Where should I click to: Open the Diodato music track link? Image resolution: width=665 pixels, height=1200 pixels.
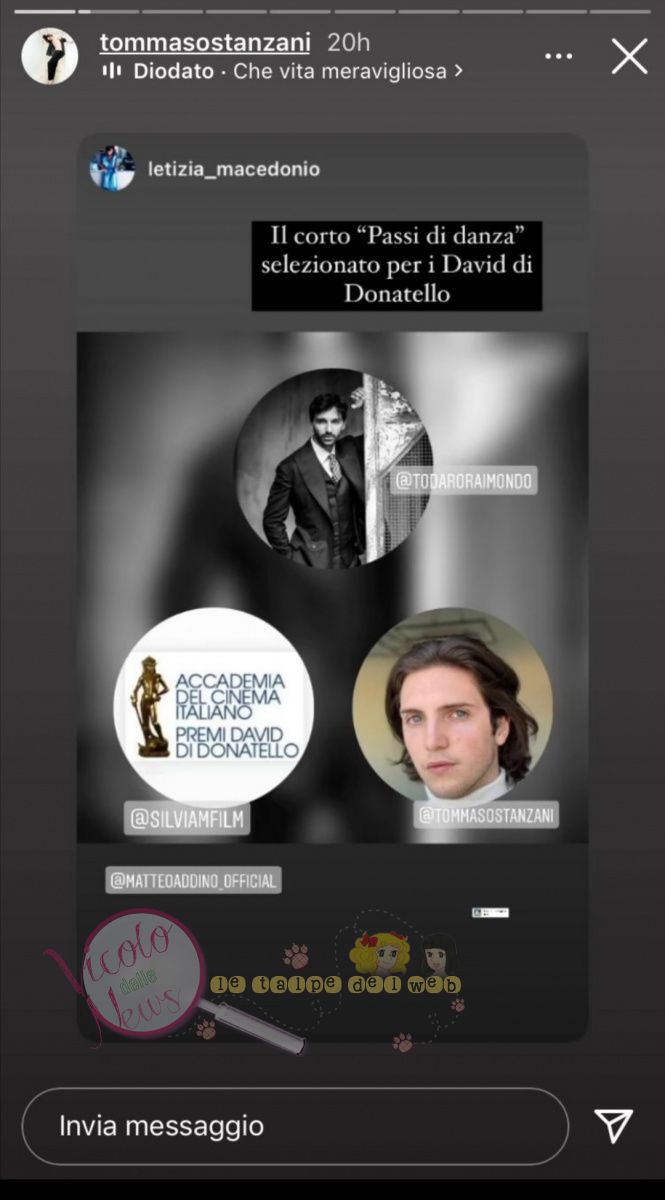click(282, 71)
